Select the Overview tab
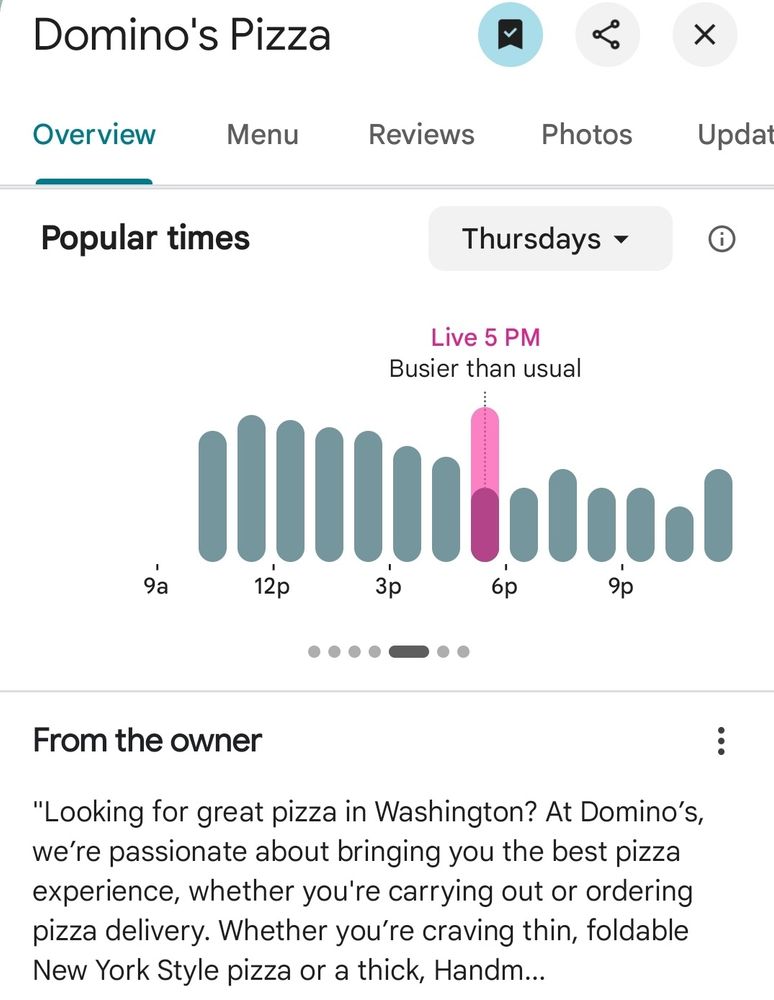774x1000 pixels. click(94, 135)
